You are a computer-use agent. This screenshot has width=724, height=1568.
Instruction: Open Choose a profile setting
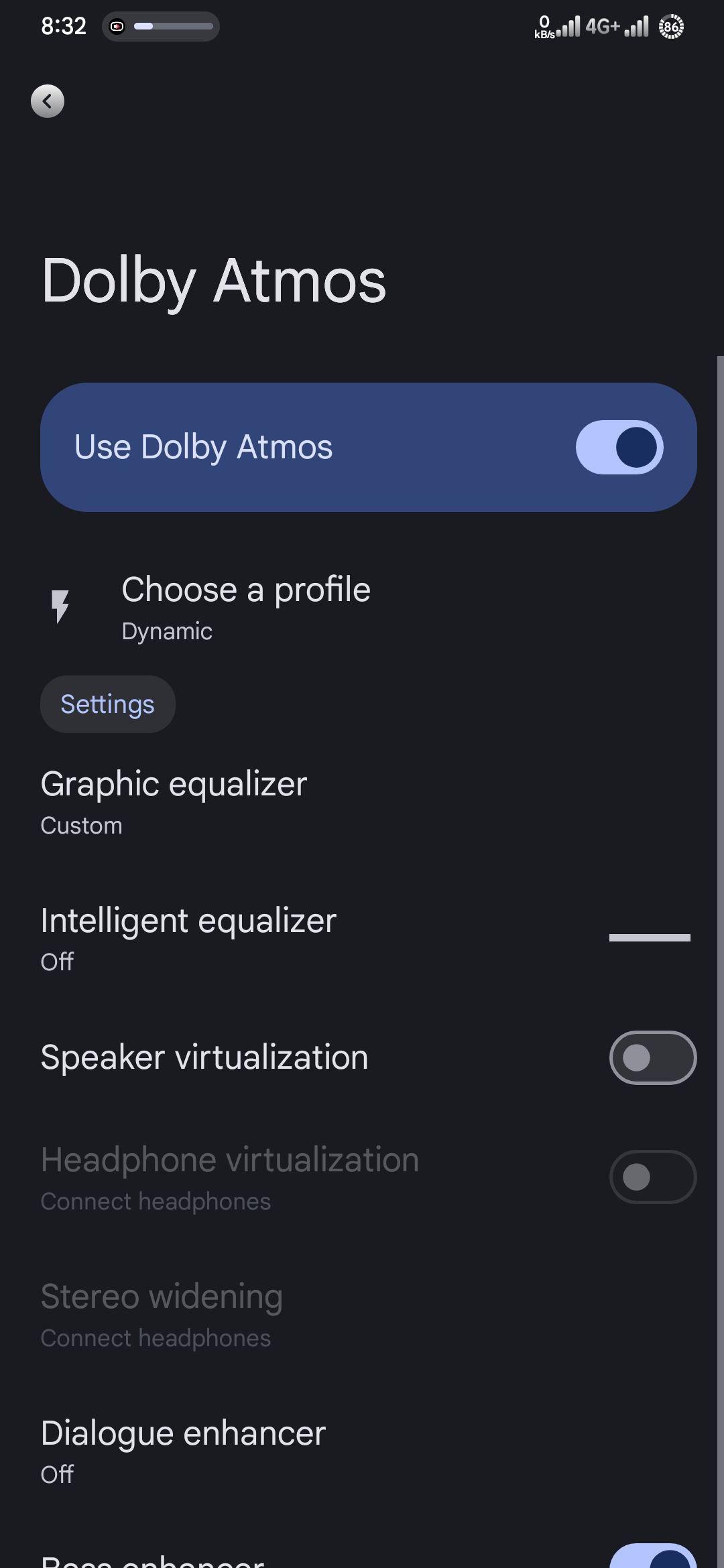(362, 607)
